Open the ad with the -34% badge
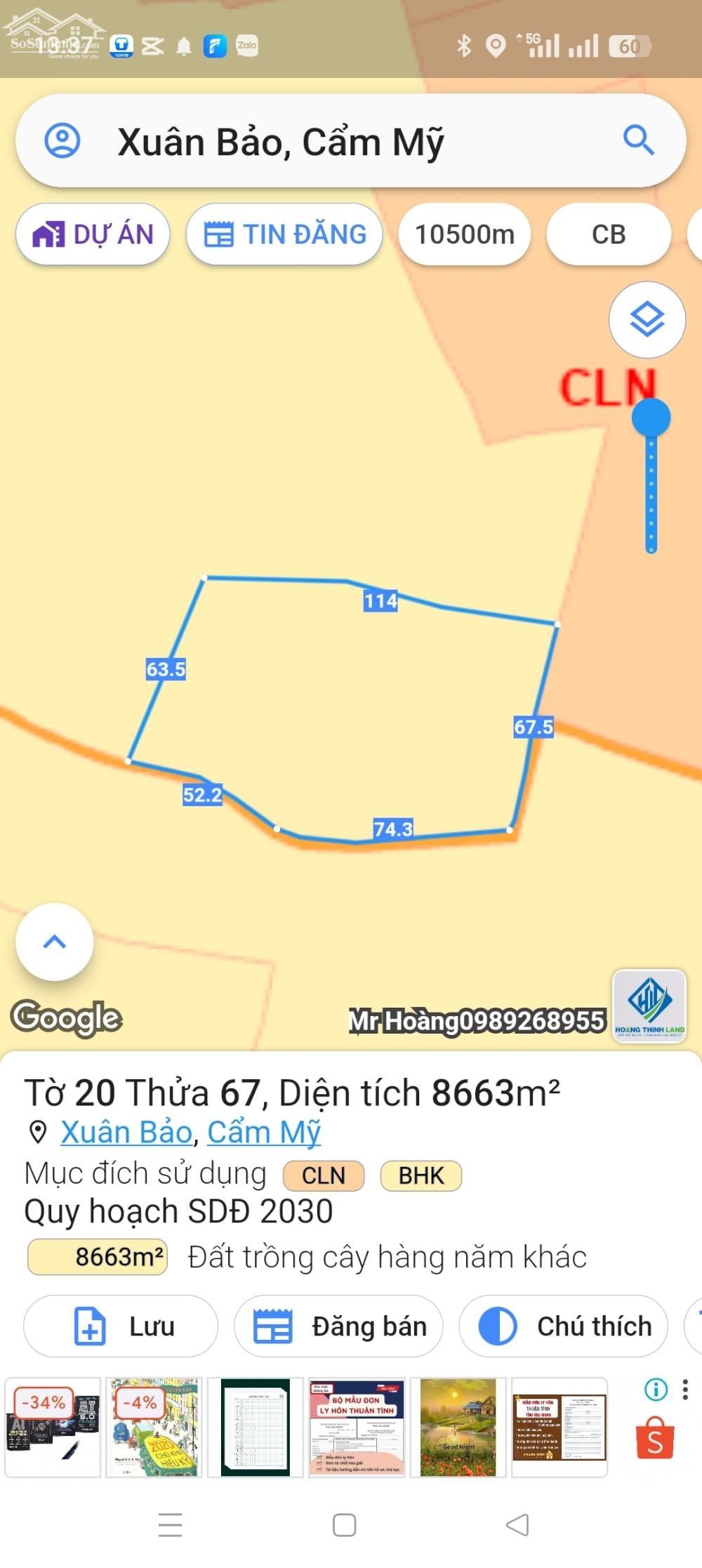 click(x=53, y=1428)
